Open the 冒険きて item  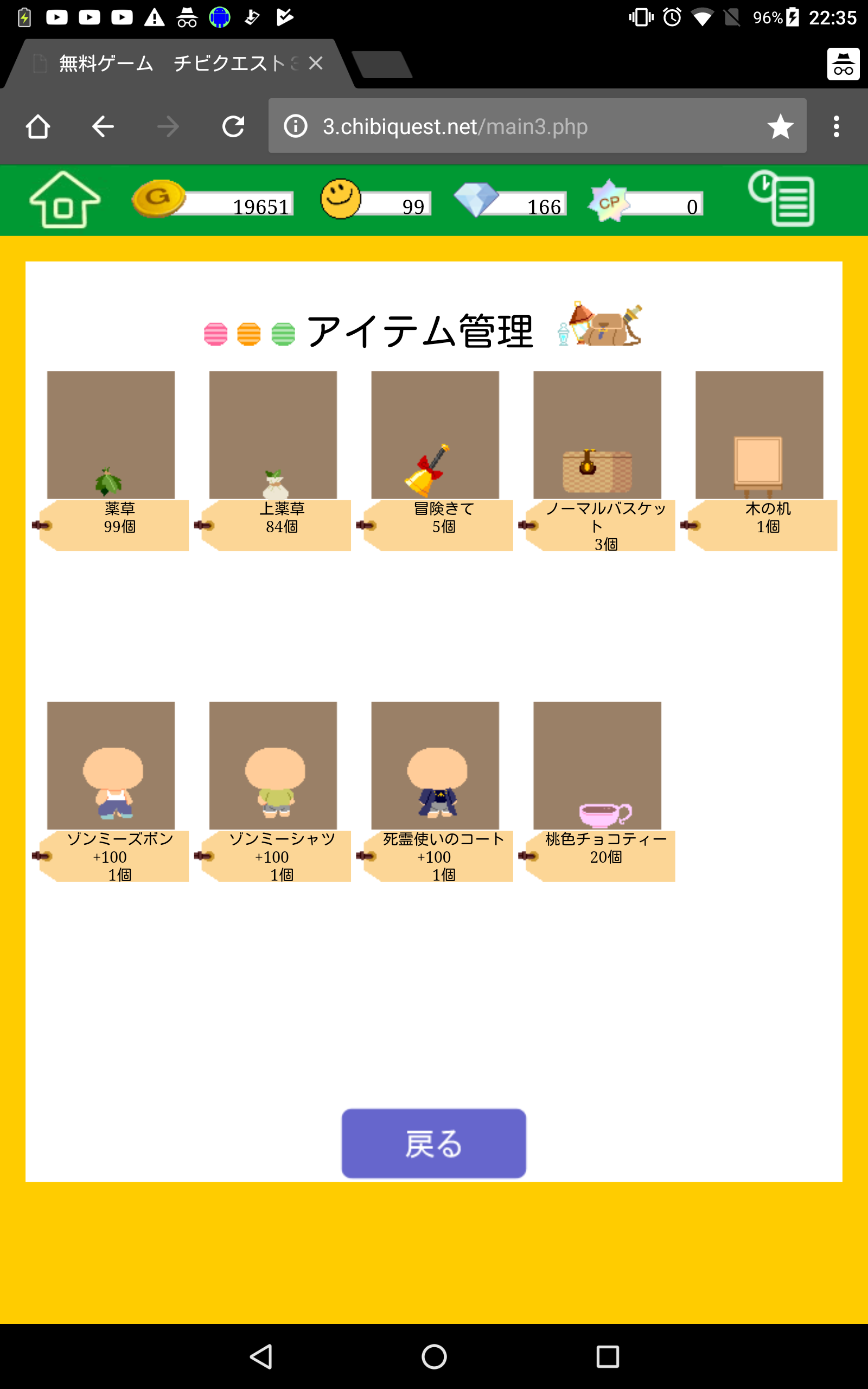point(435,435)
